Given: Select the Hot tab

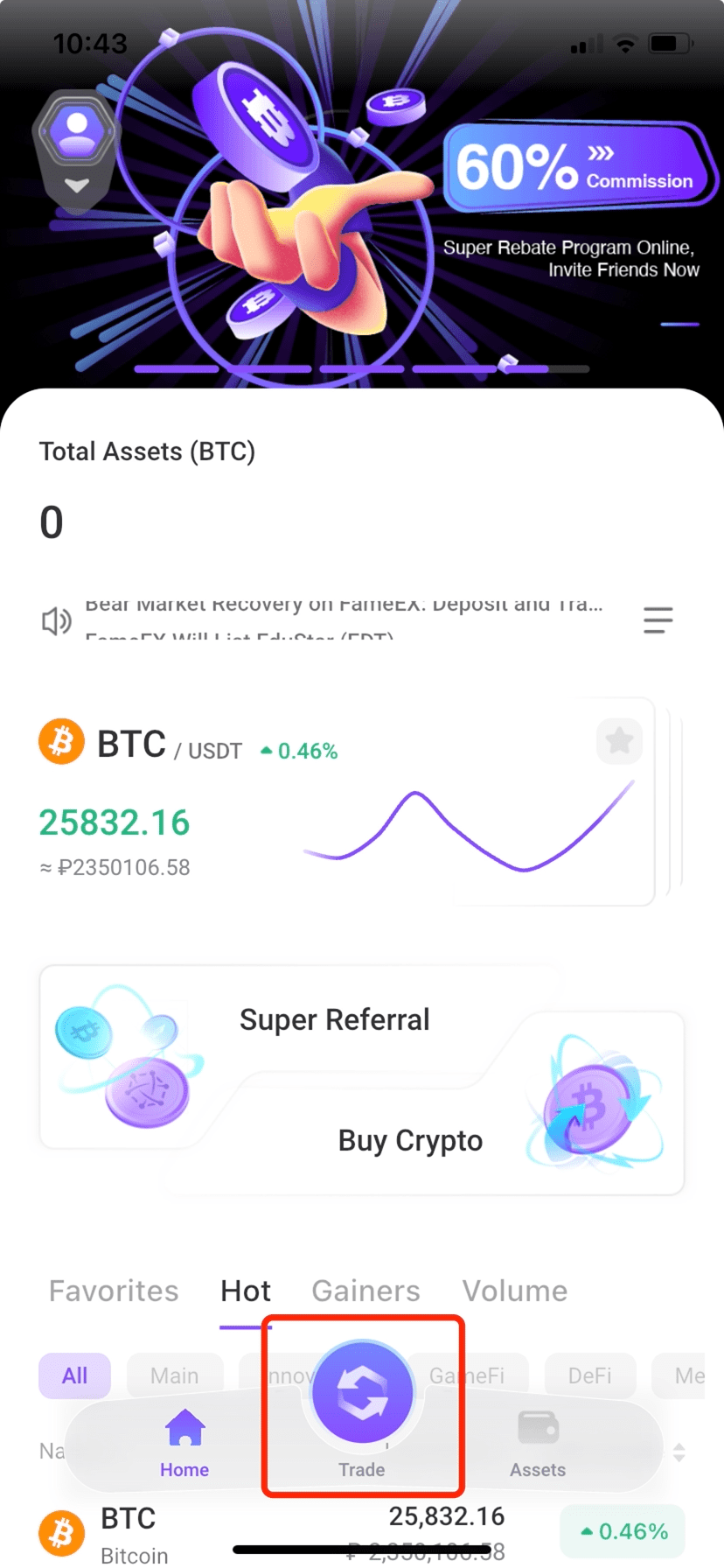Looking at the screenshot, I should point(246,1291).
